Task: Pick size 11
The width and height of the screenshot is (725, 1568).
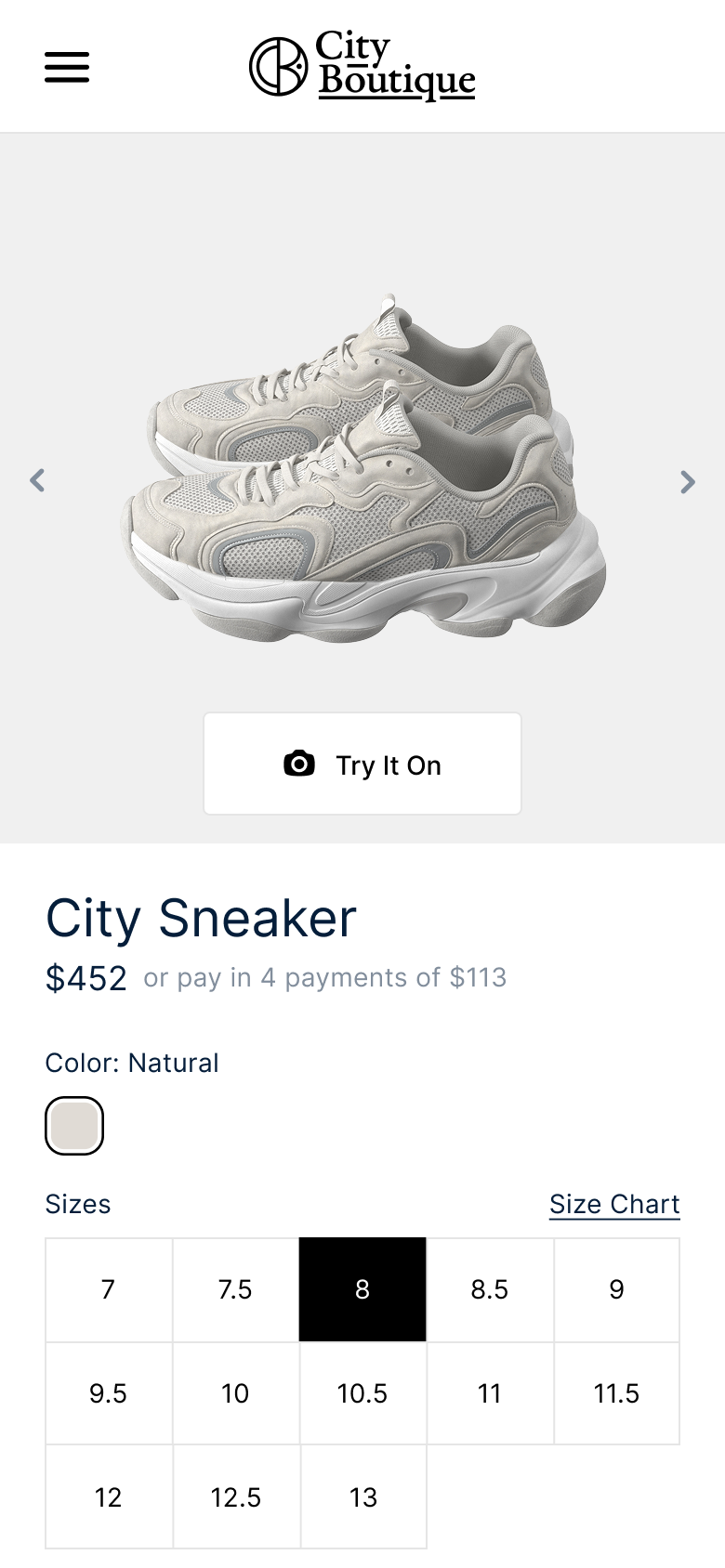Action: 490,1393
